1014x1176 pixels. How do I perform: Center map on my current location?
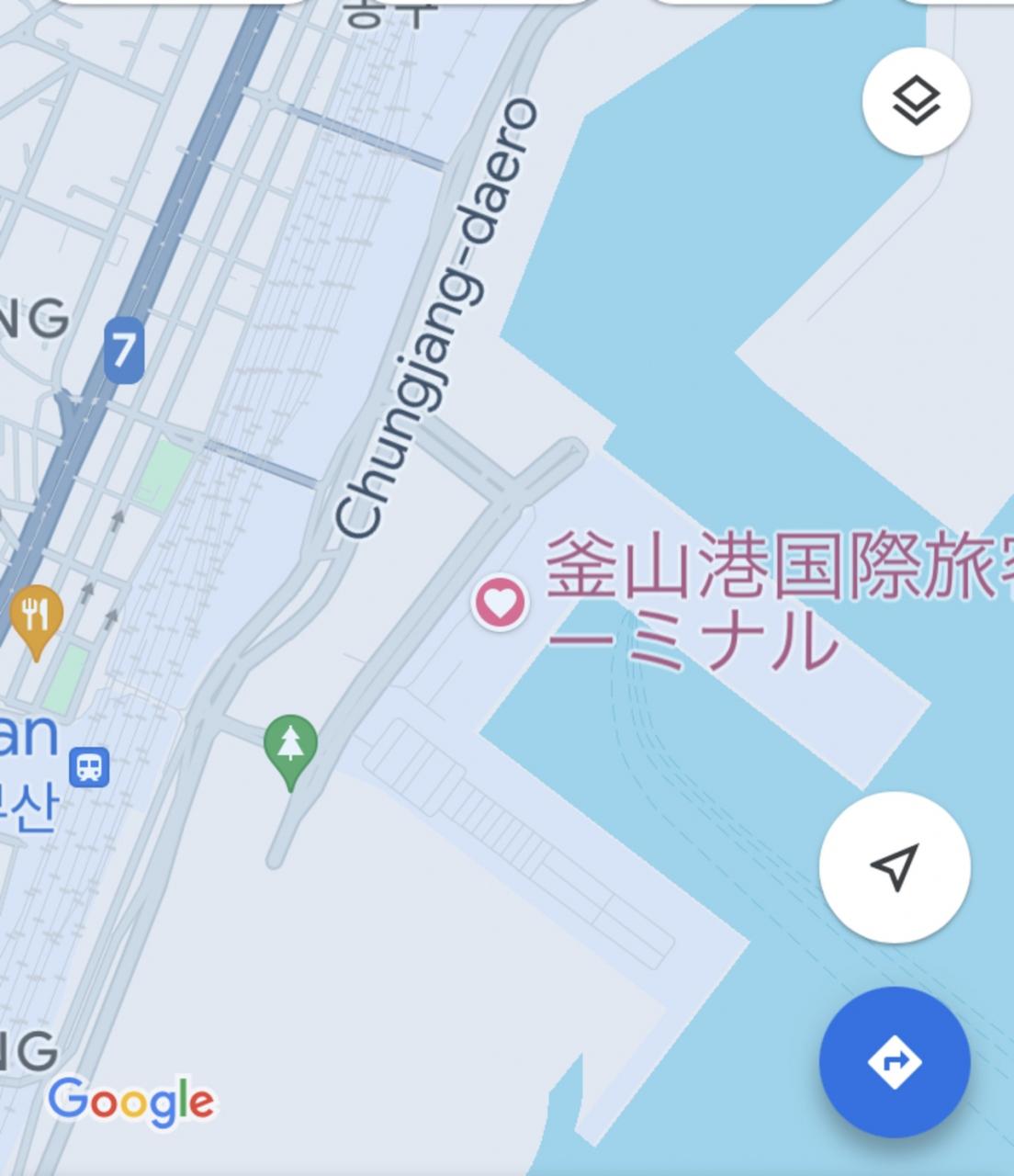pyautogui.click(x=895, y=866)
